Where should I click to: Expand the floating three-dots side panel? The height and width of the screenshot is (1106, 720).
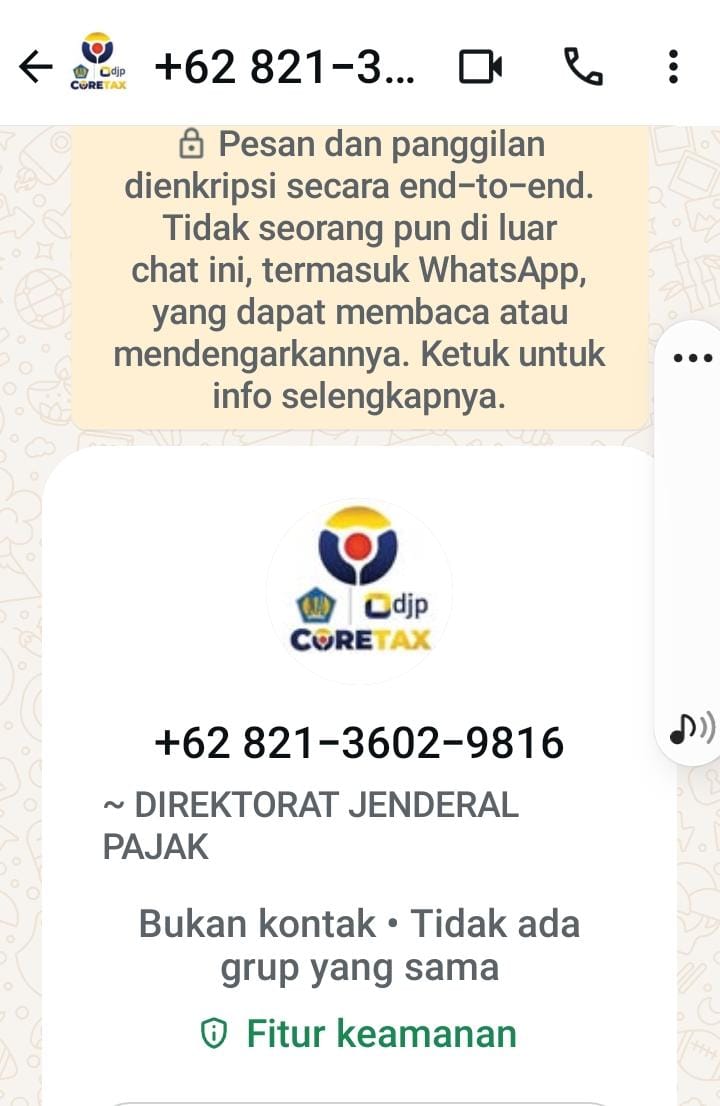tap(692, 358)
